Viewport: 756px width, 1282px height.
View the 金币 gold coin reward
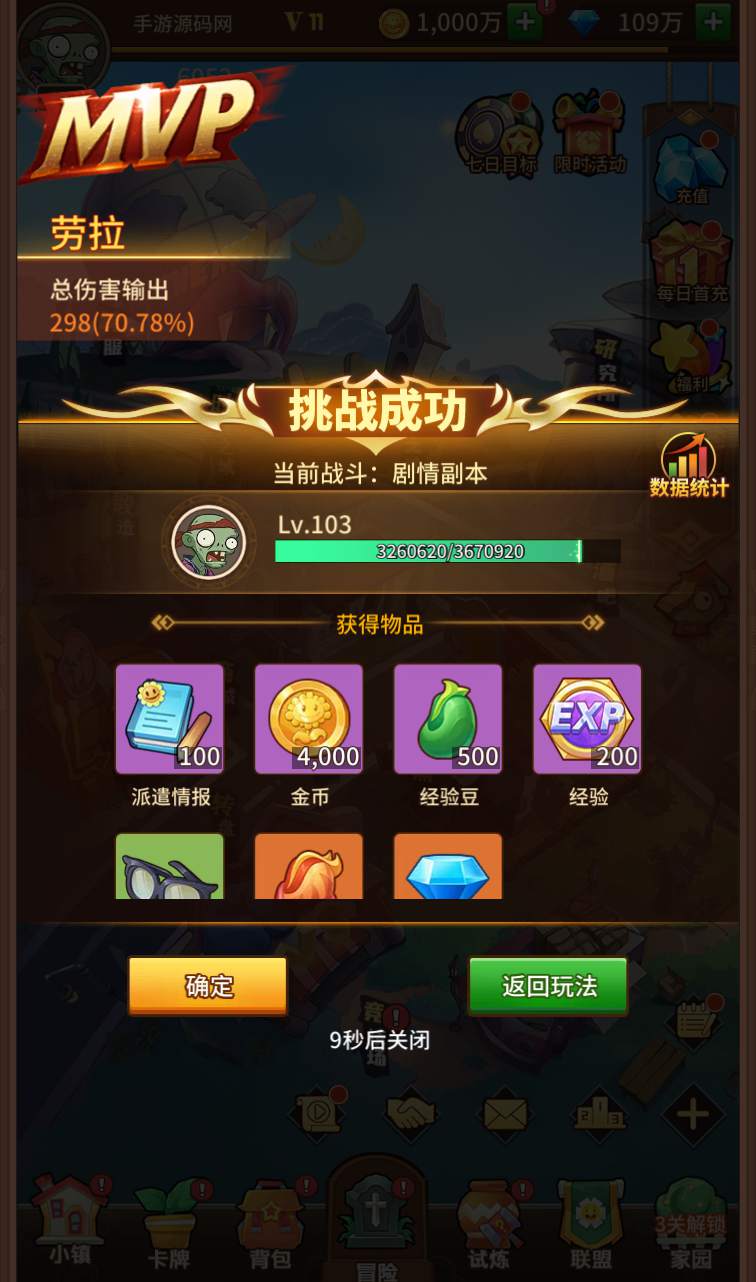[x=309, y=719]
